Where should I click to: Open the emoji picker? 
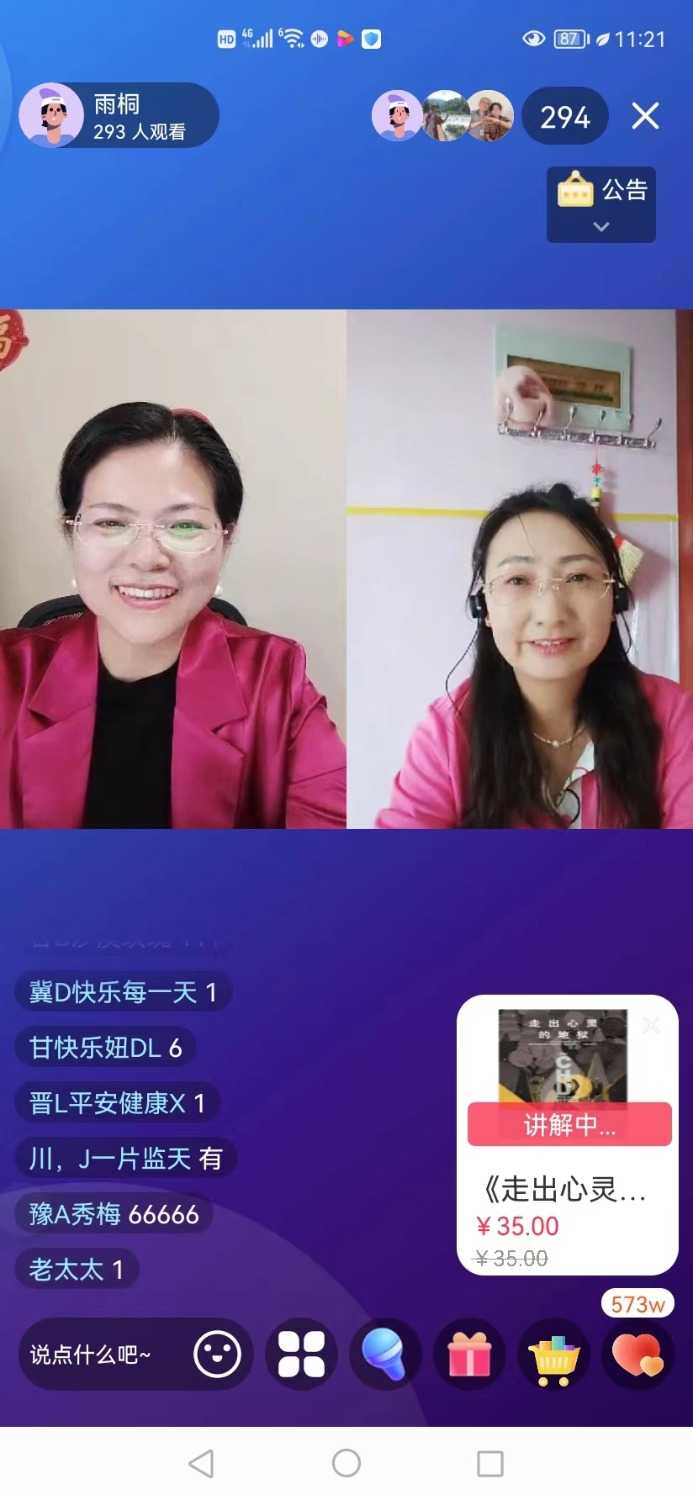(217, 1355)
